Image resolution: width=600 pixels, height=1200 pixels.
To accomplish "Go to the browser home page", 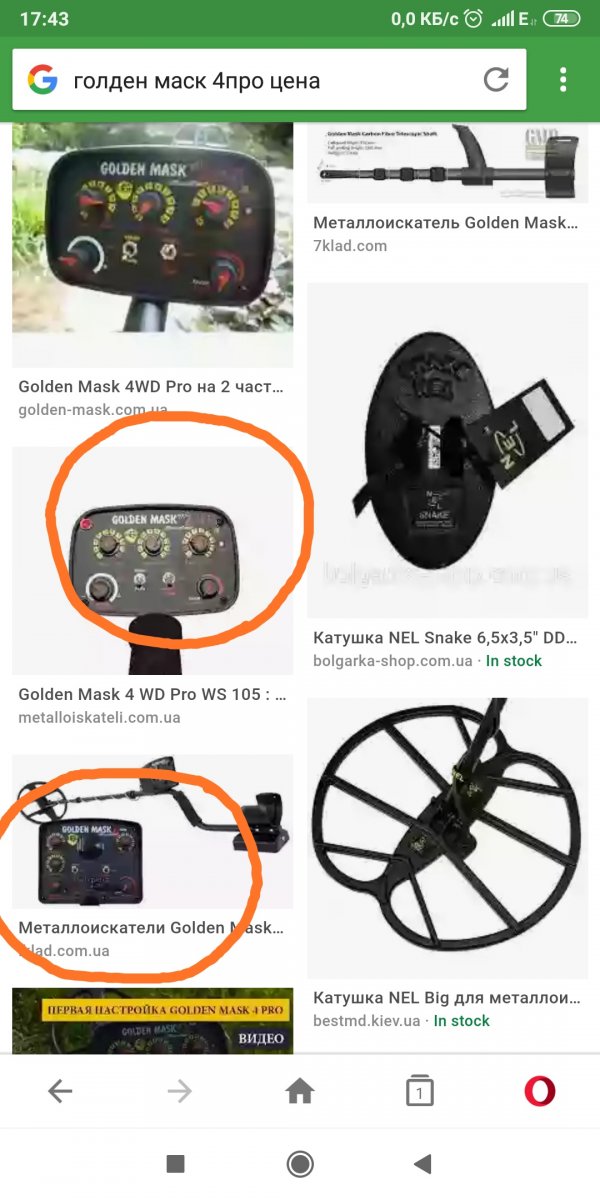I will 300,1091.
